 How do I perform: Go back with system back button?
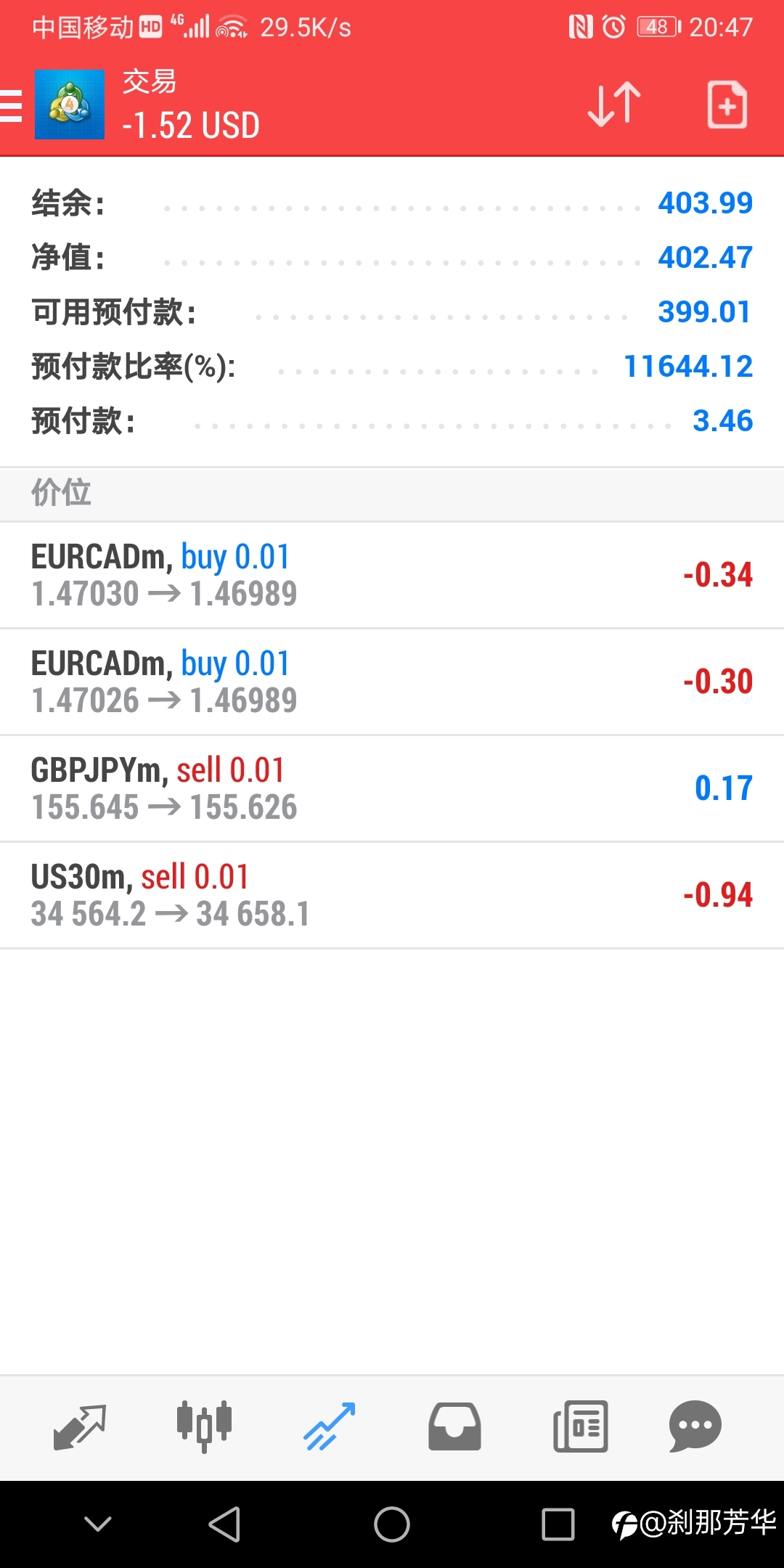pos(224,1524)
